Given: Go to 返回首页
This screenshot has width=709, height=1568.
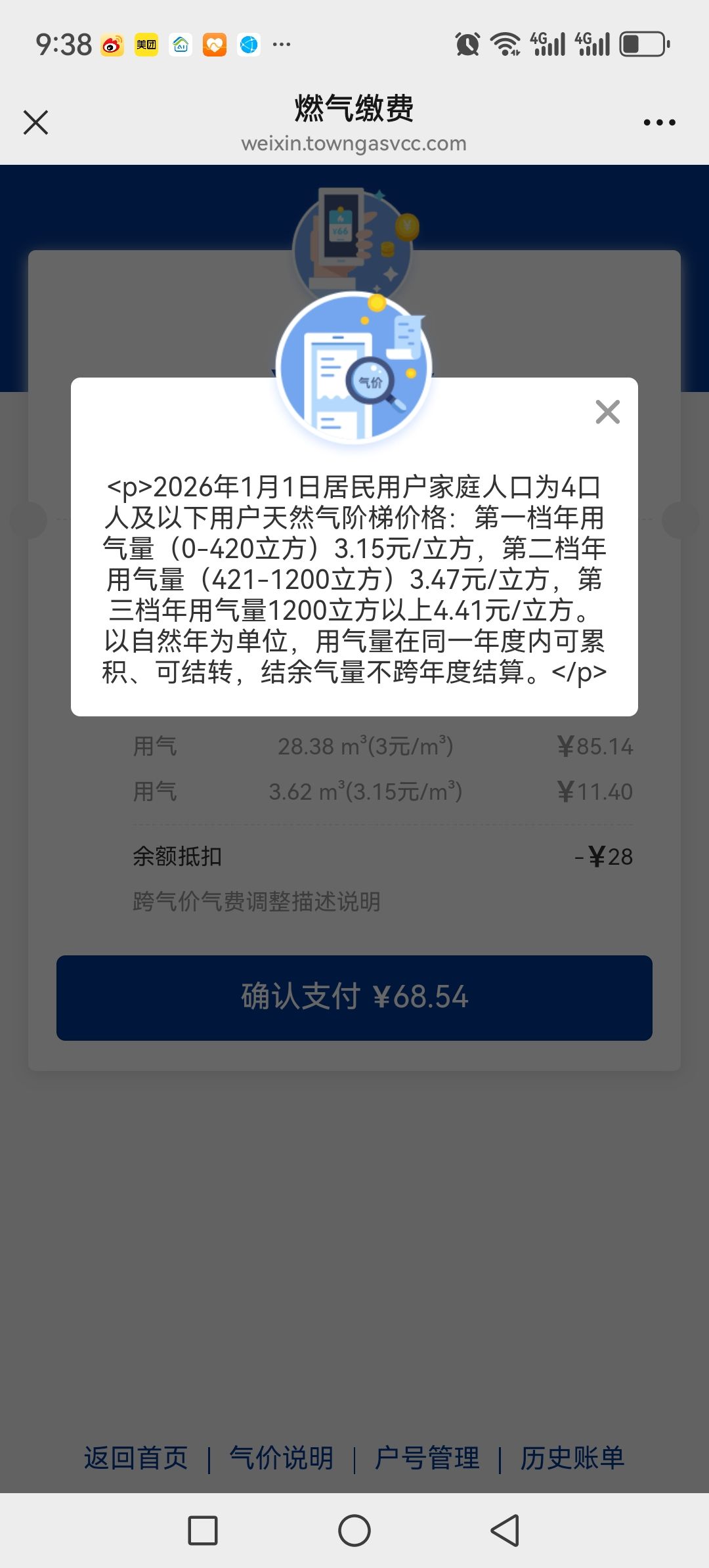Looking at the screenshot, I should coord(136,1458).
